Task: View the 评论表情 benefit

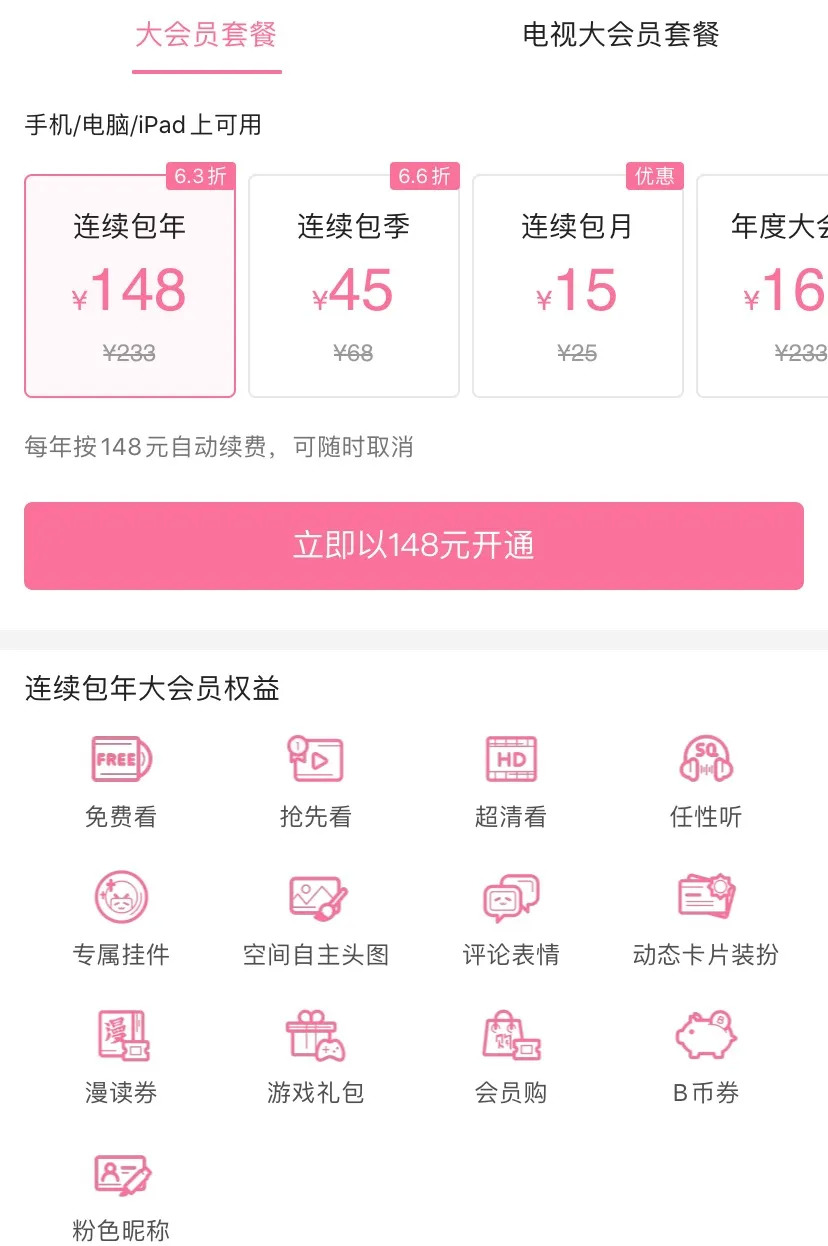Action: [x=511, y=918]
